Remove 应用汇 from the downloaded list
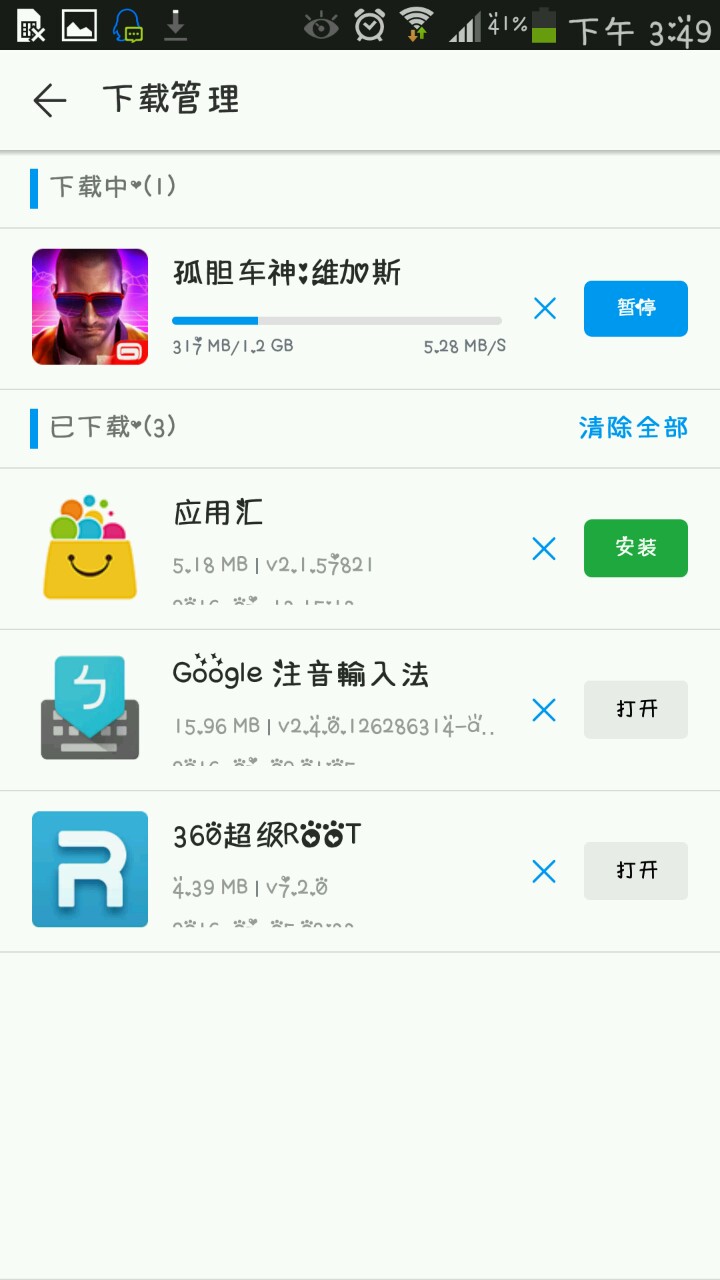This screenshot has height=1280, width=720. point(544,548)
